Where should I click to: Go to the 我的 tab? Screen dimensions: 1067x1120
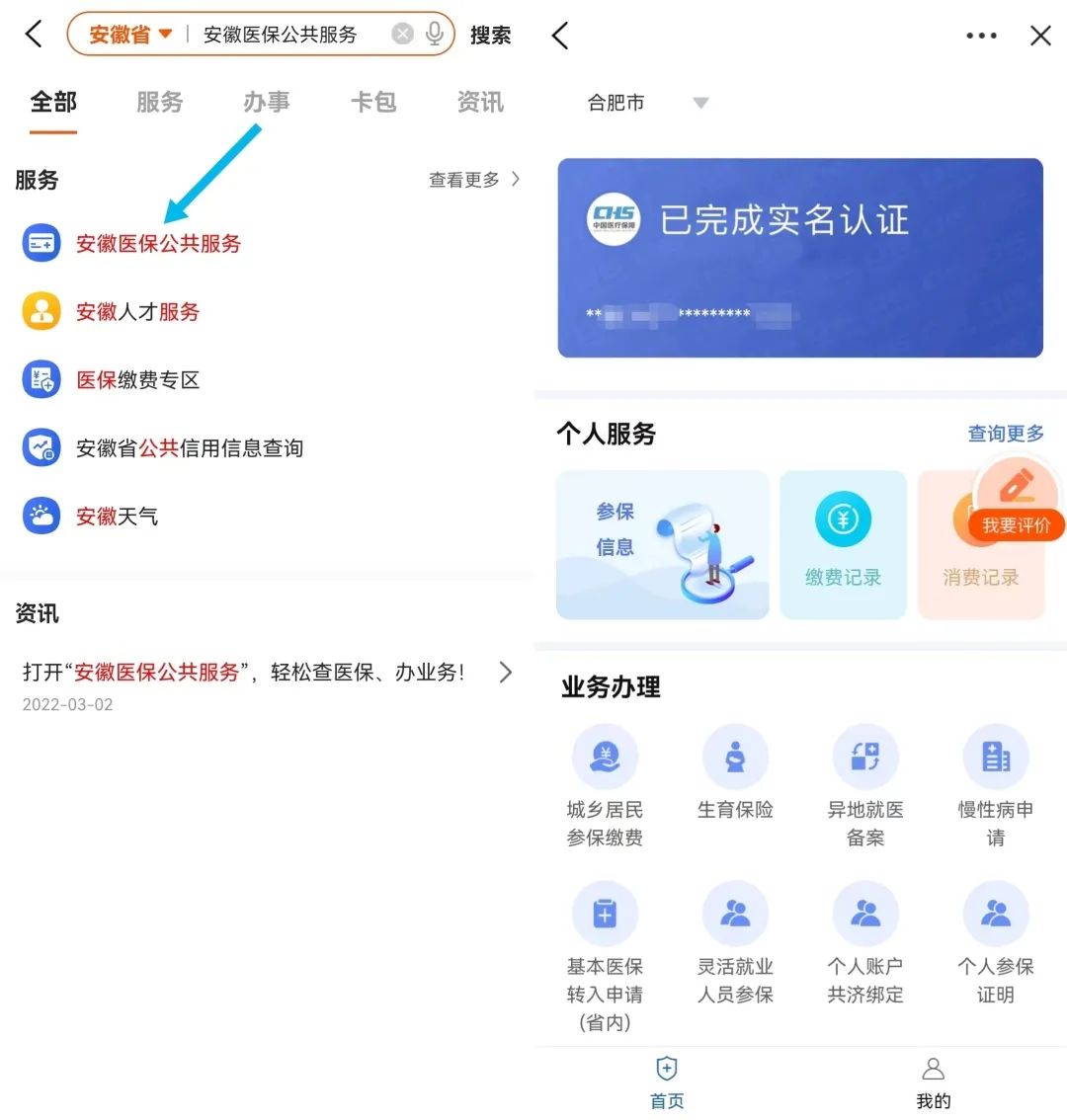pos(933,1082)
